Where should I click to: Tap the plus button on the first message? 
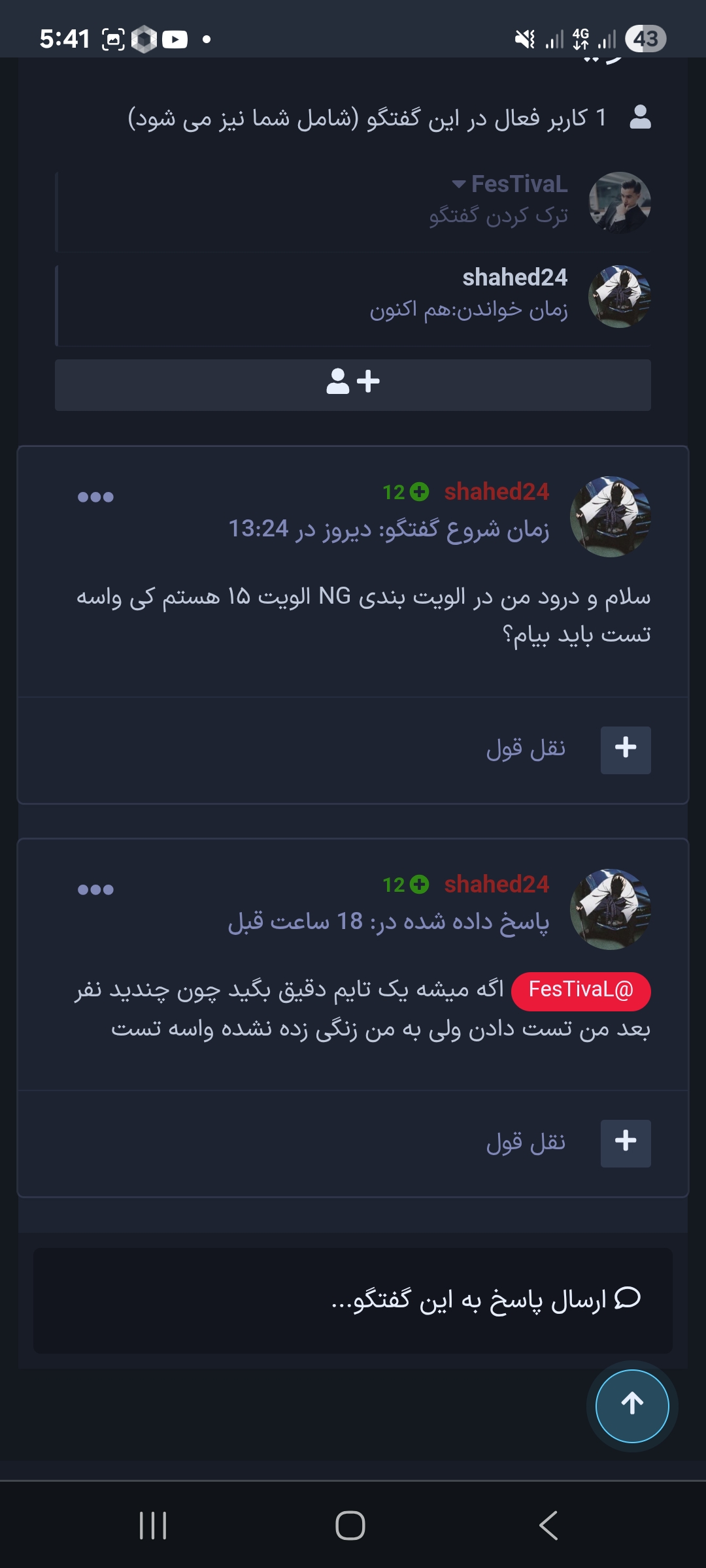[626, 749]
